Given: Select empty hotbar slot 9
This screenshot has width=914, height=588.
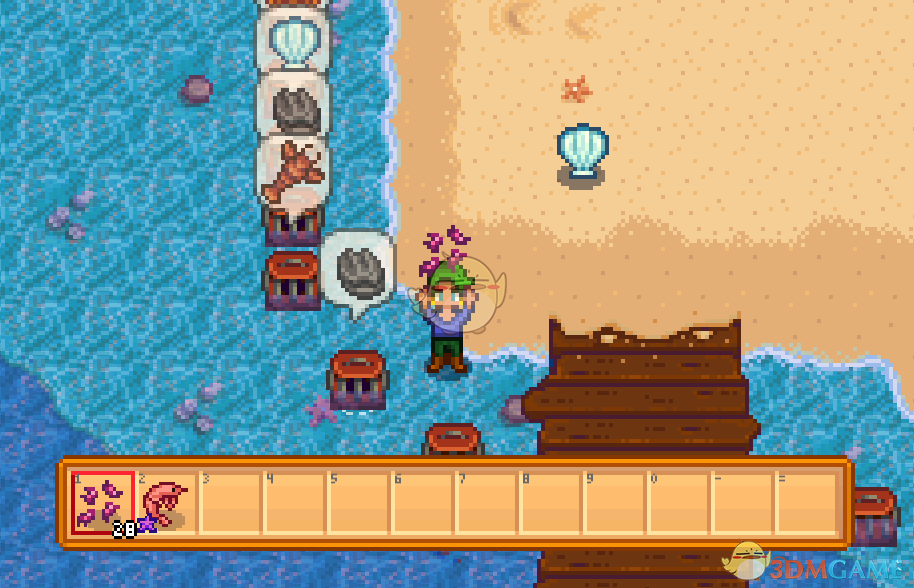Looking at the screenshot, I should (x=613, y=503).
